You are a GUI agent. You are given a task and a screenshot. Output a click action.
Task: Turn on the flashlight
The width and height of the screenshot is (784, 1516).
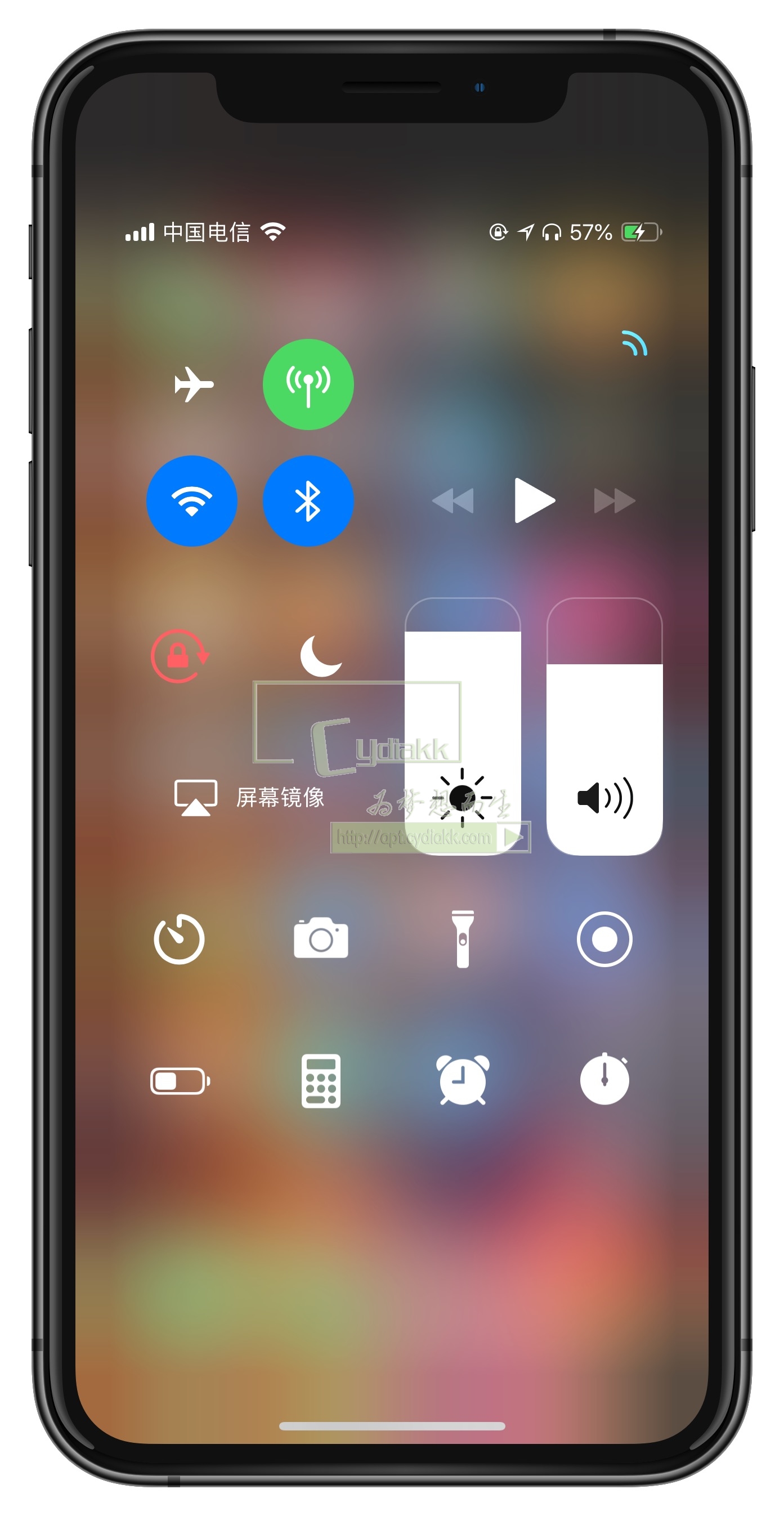(463, 939)
